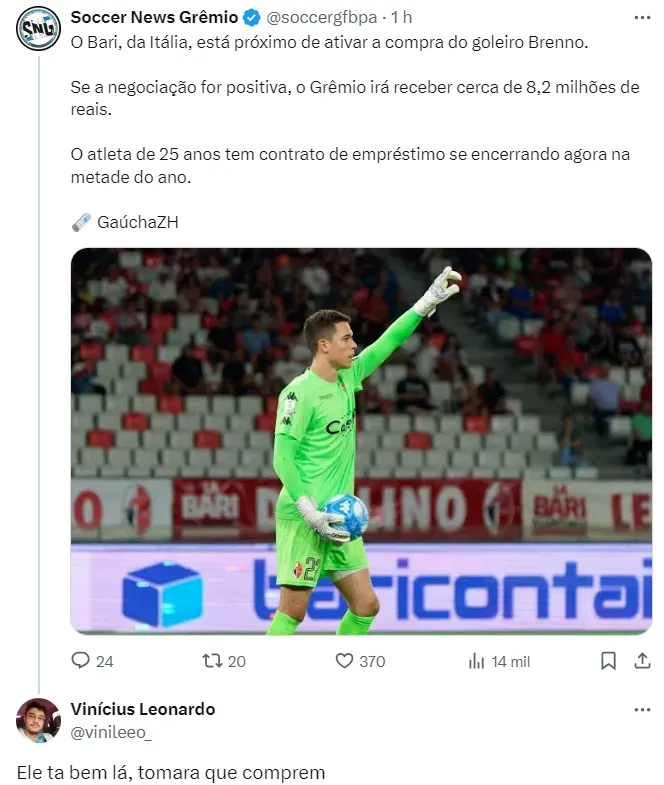Open Vinícius Leonardo's profile picture

[38, 720]
